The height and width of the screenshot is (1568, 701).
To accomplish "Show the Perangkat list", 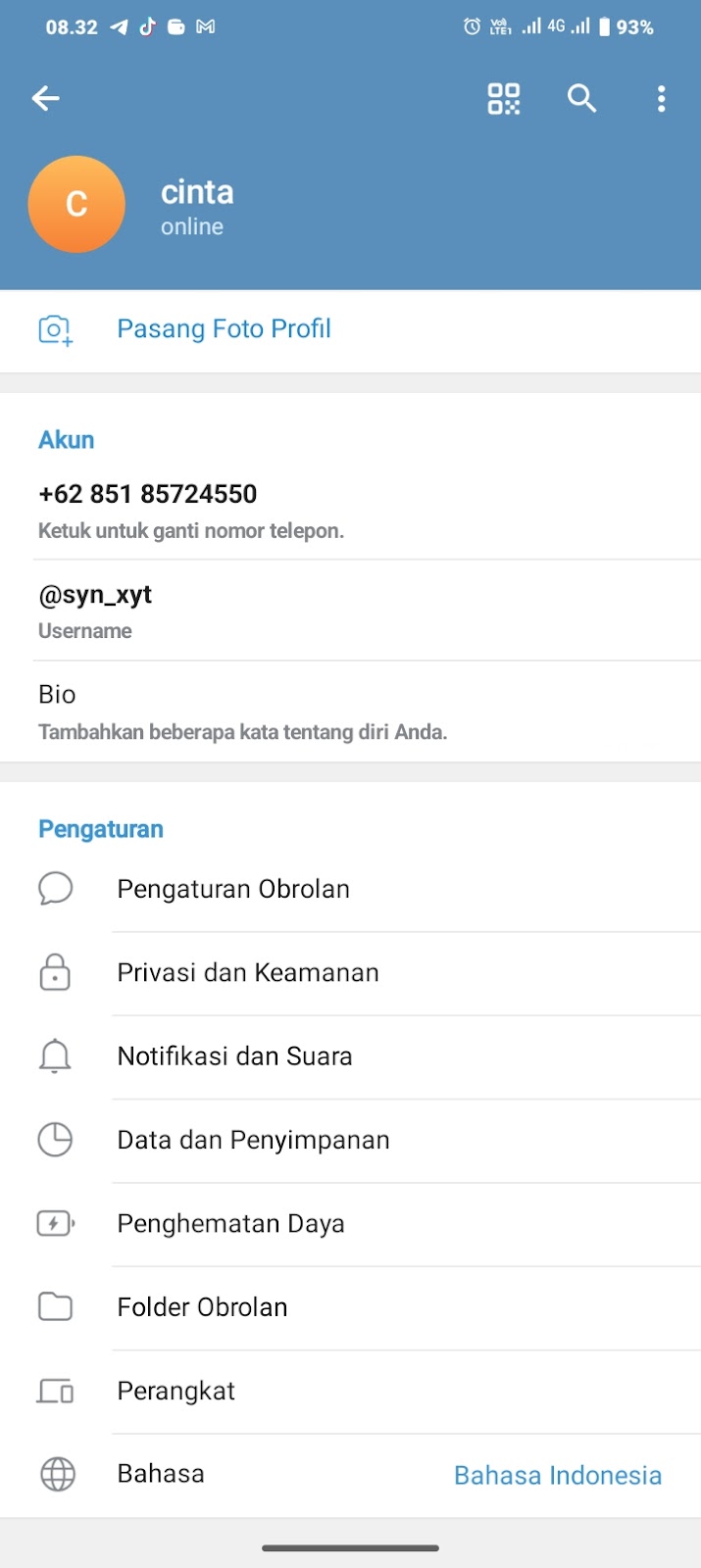I will (176, 1392).
